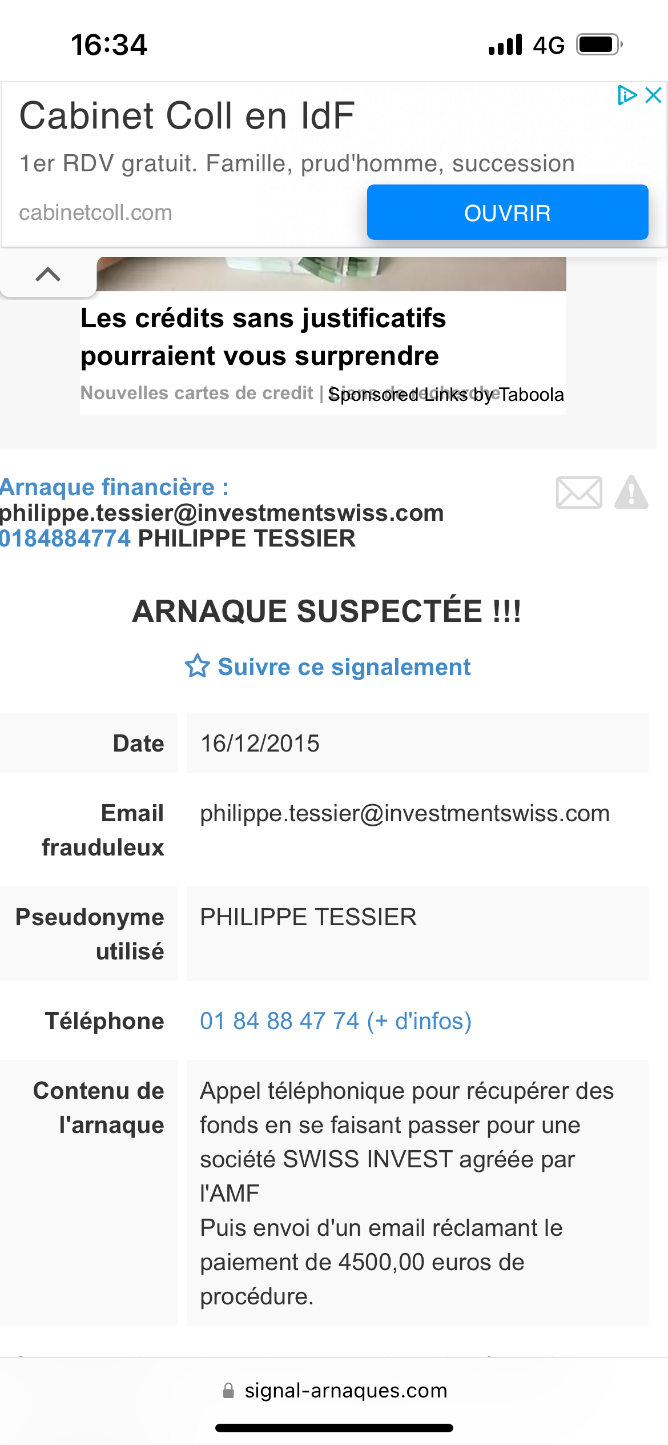Tap the 0184884774 phone number link
Image resolution: width=668 pixels, height=1445 pixels.
pyautogui.click(x=65, y=539)
